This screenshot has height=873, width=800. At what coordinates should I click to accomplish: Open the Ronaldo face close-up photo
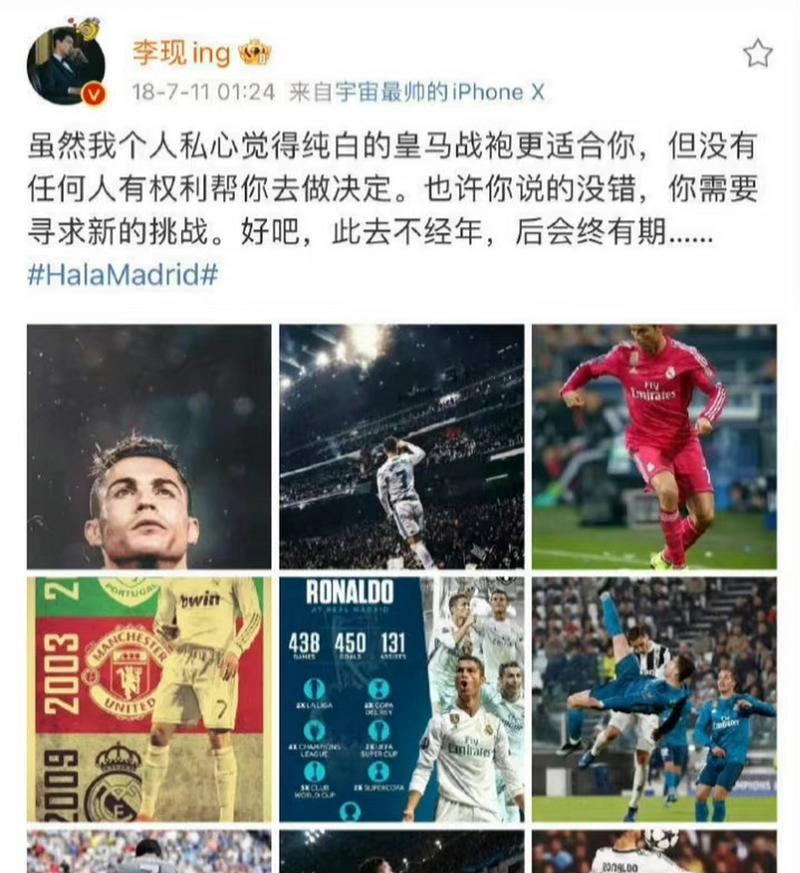pyautogui.click(x=149, y=446)
